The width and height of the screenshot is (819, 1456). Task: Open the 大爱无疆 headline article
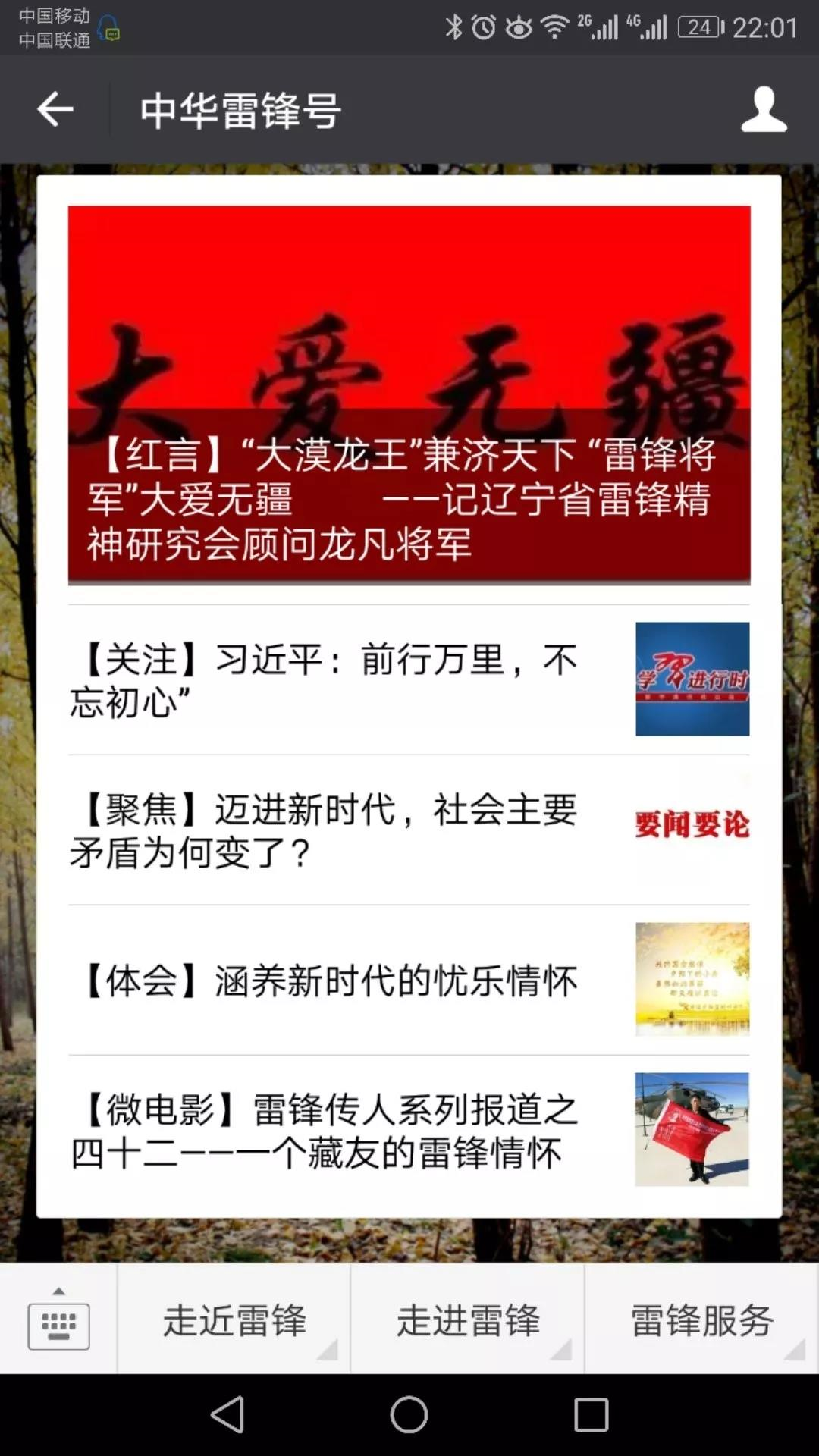(x=409, y=394)
